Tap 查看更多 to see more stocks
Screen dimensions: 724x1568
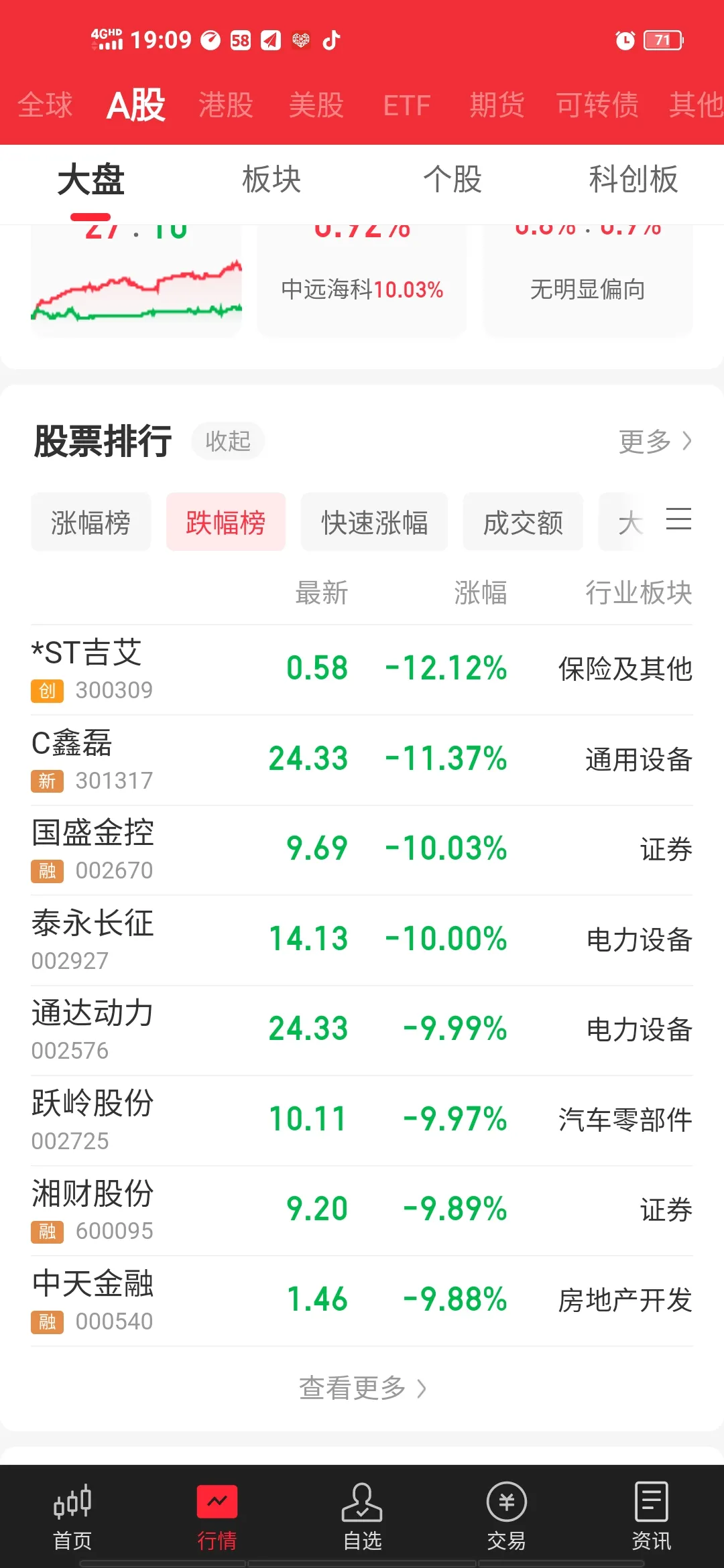click(362, 1388)
